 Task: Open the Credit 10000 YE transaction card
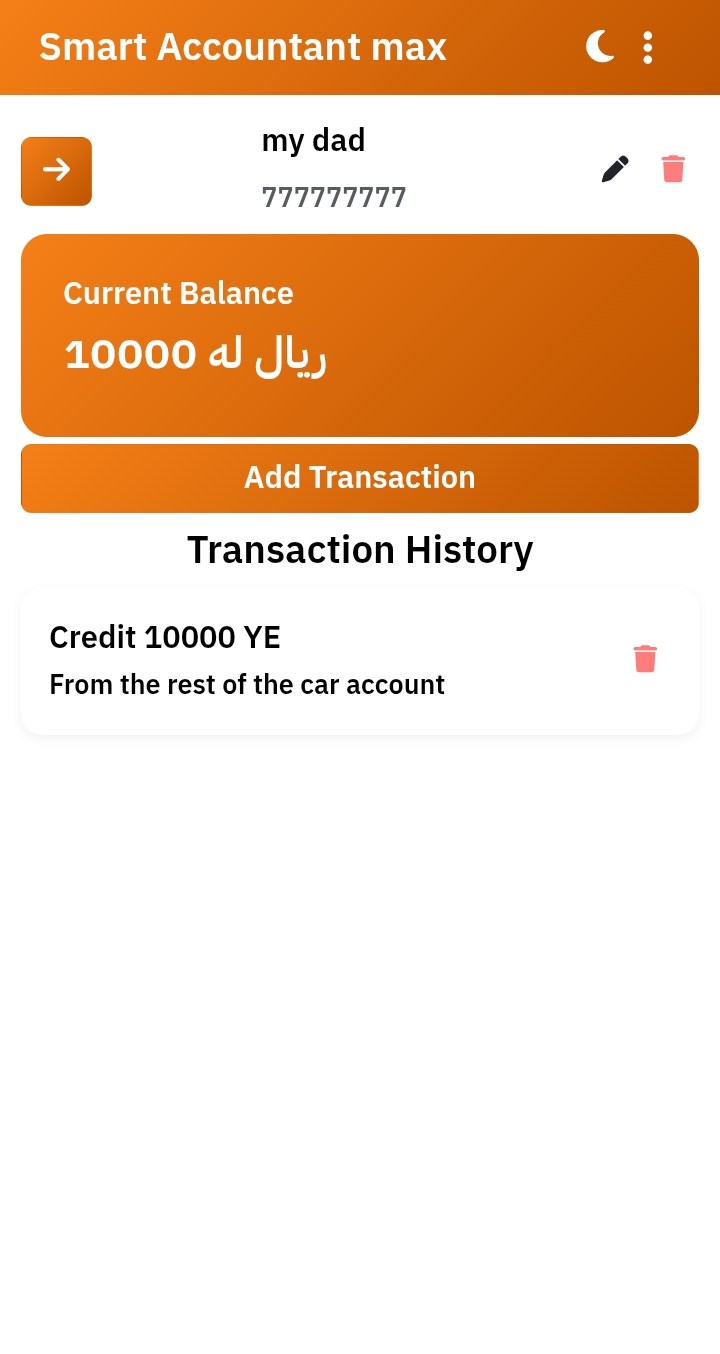360,661
